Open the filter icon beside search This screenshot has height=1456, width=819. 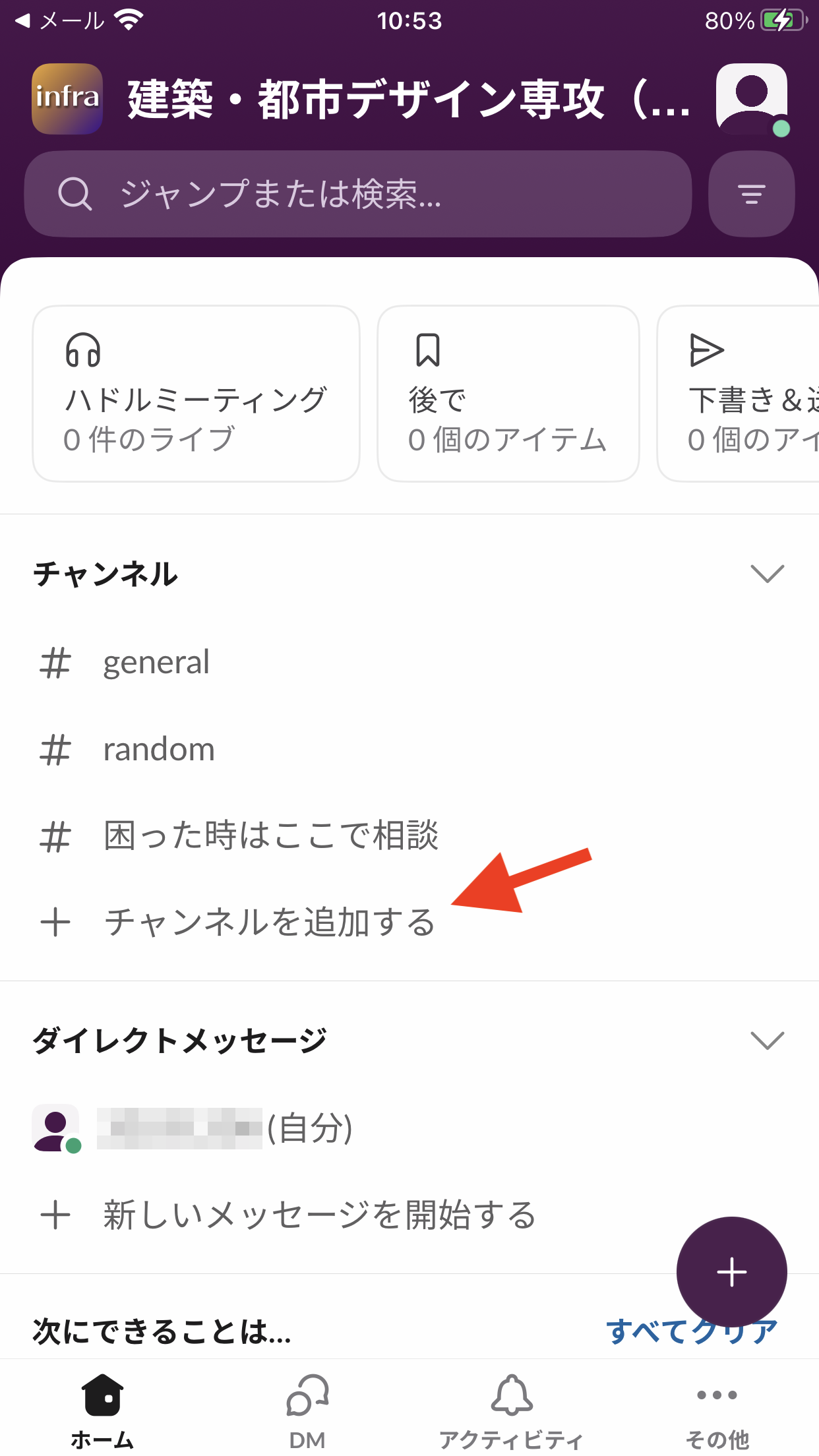(751, 194)
